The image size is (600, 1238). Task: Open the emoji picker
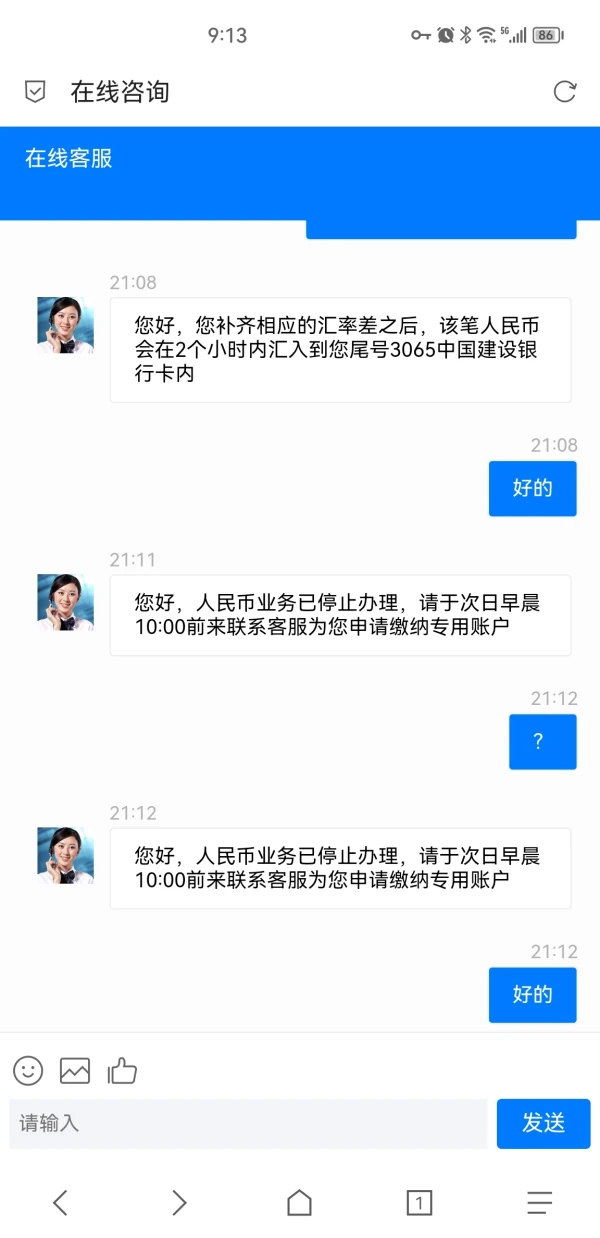28,1071
